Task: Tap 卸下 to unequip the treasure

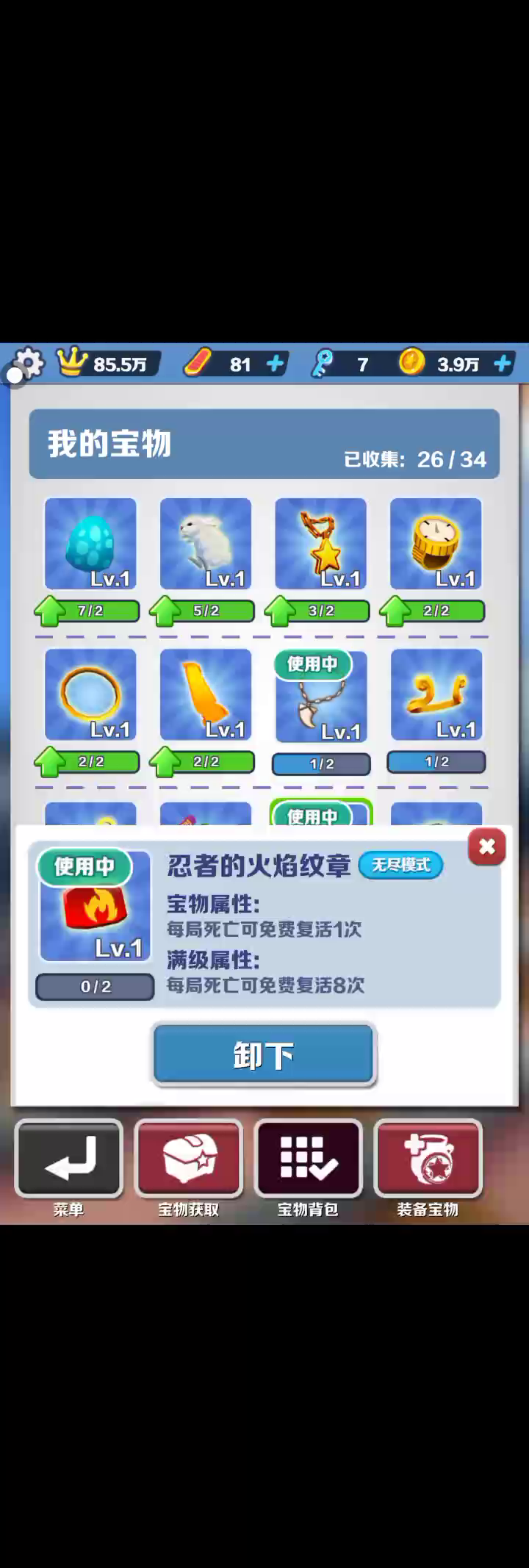Action: pos(264,1054)
